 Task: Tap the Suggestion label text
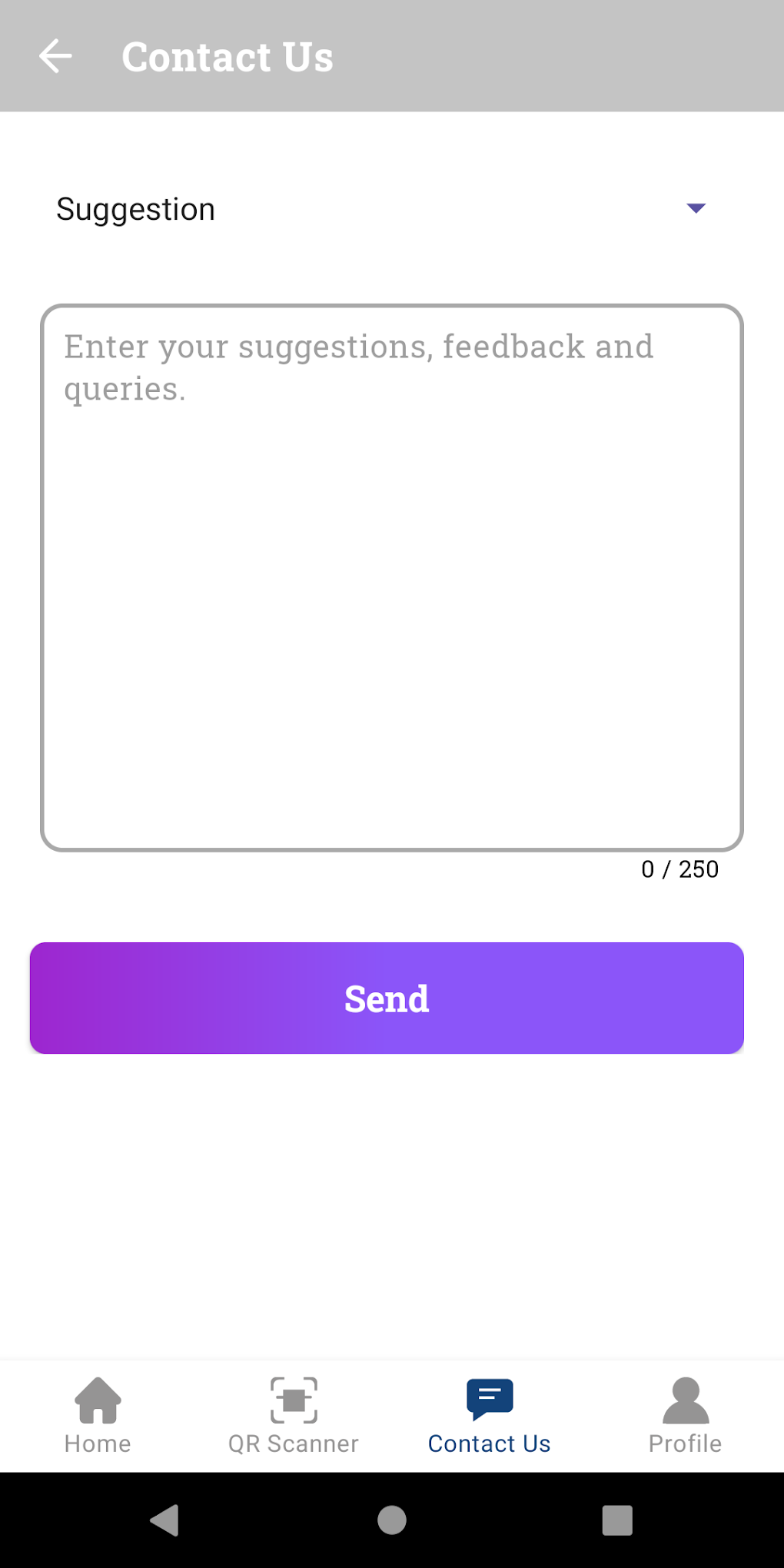(135, 208)
